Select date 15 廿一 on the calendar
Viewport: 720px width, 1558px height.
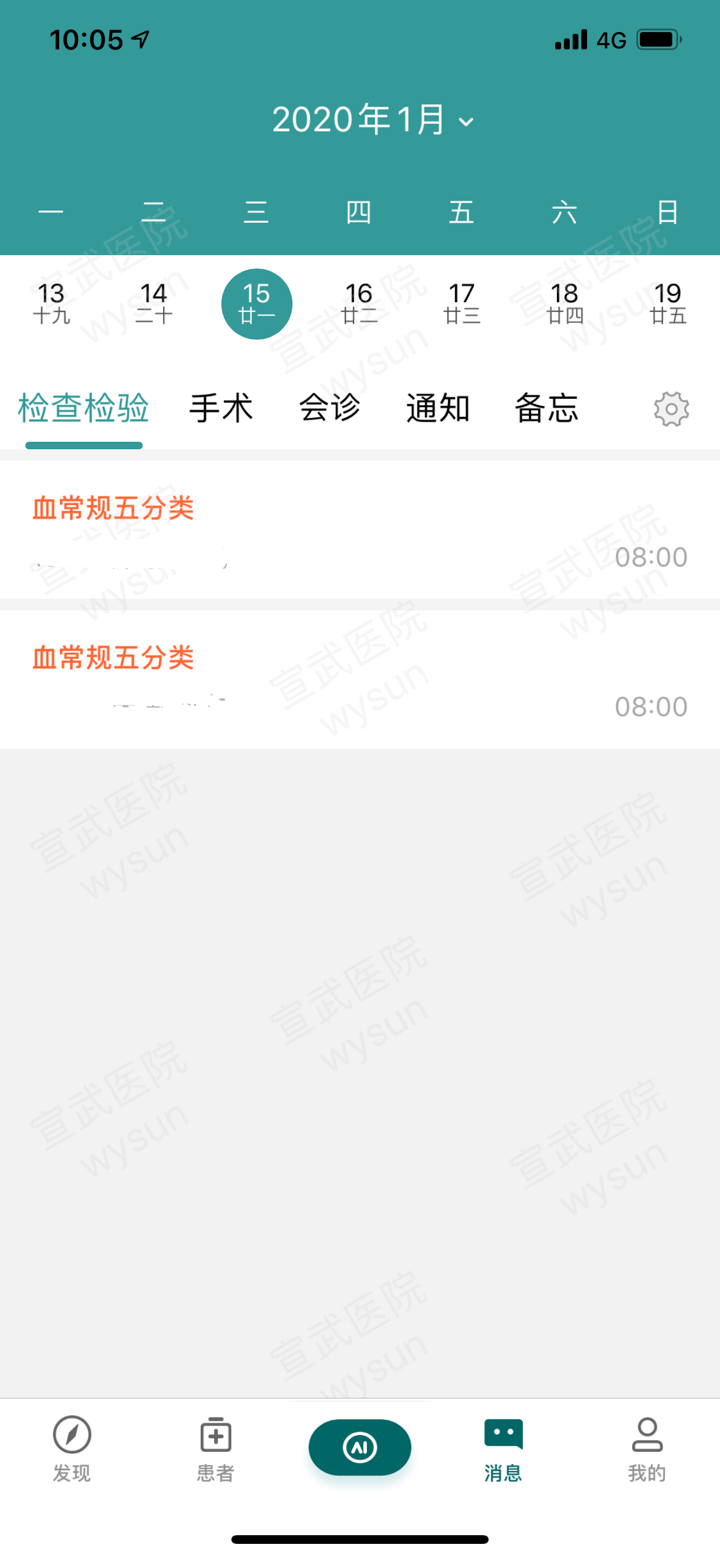256,302
